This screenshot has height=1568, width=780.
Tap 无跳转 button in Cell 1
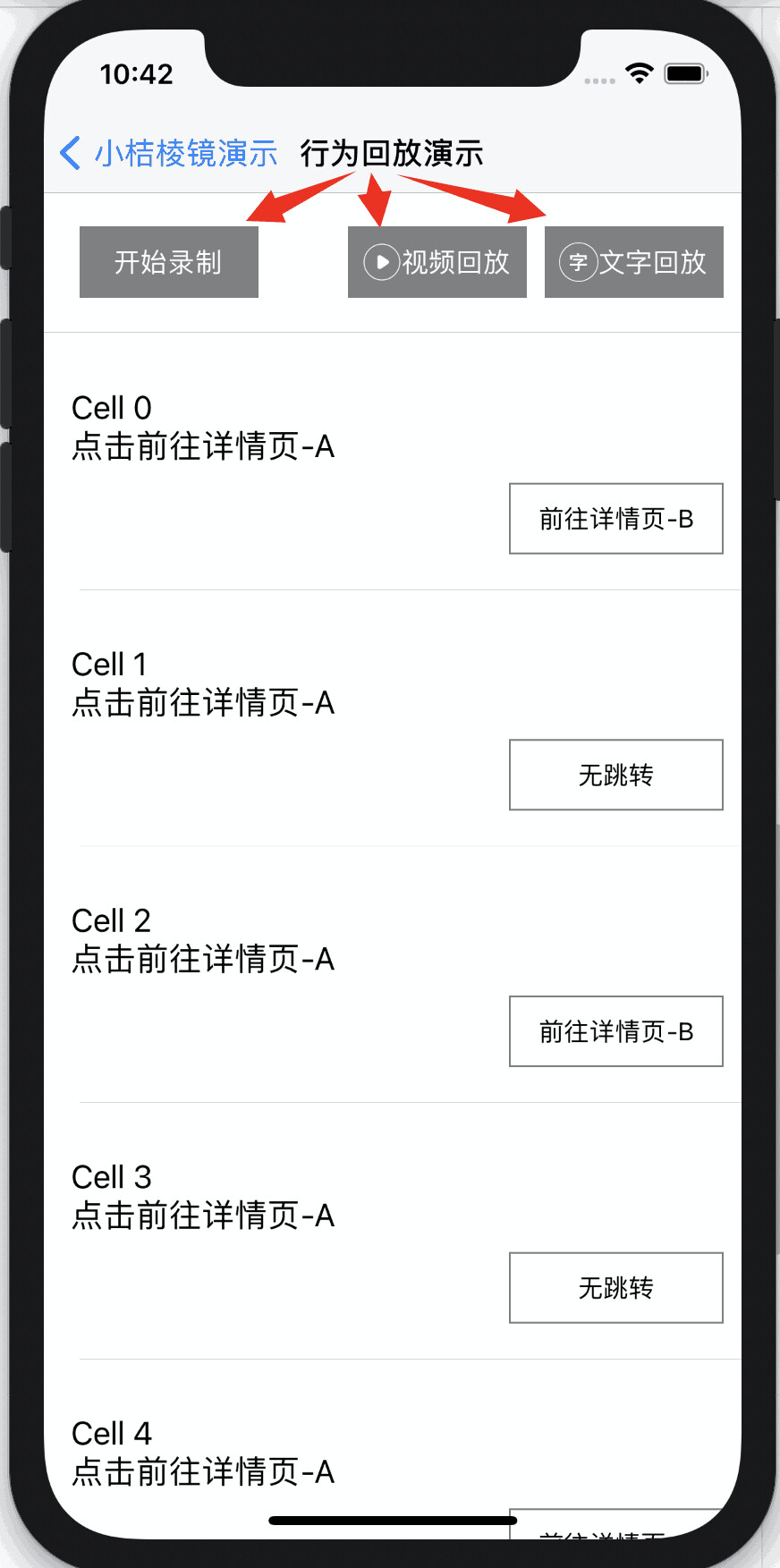[x=616, y=775]
